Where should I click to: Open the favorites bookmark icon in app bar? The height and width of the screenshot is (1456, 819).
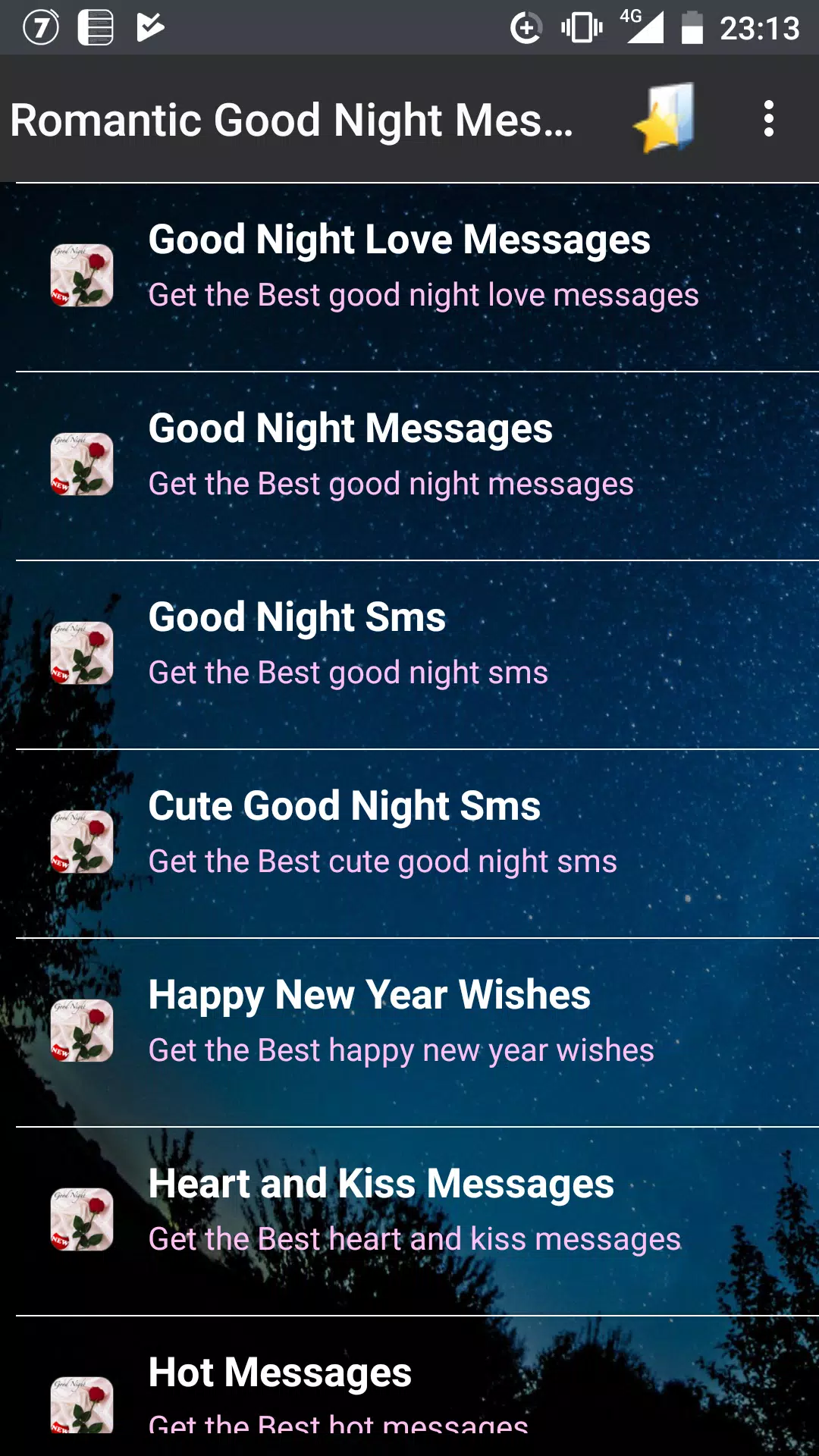click(x=664, y=120)
